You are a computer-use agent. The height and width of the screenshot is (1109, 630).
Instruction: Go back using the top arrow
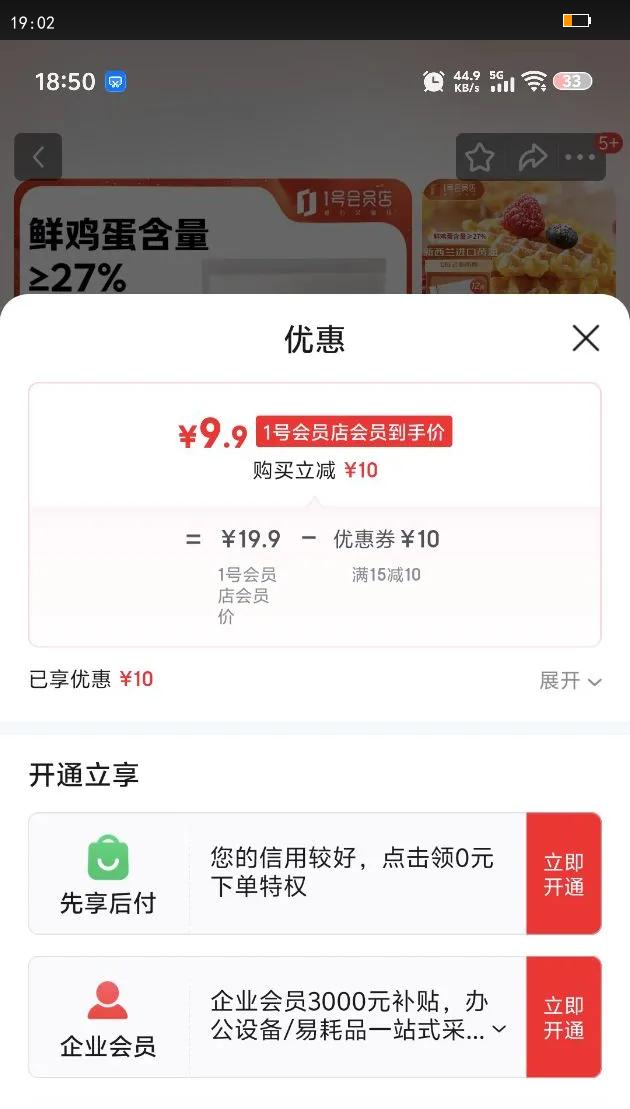click(38, 157)
